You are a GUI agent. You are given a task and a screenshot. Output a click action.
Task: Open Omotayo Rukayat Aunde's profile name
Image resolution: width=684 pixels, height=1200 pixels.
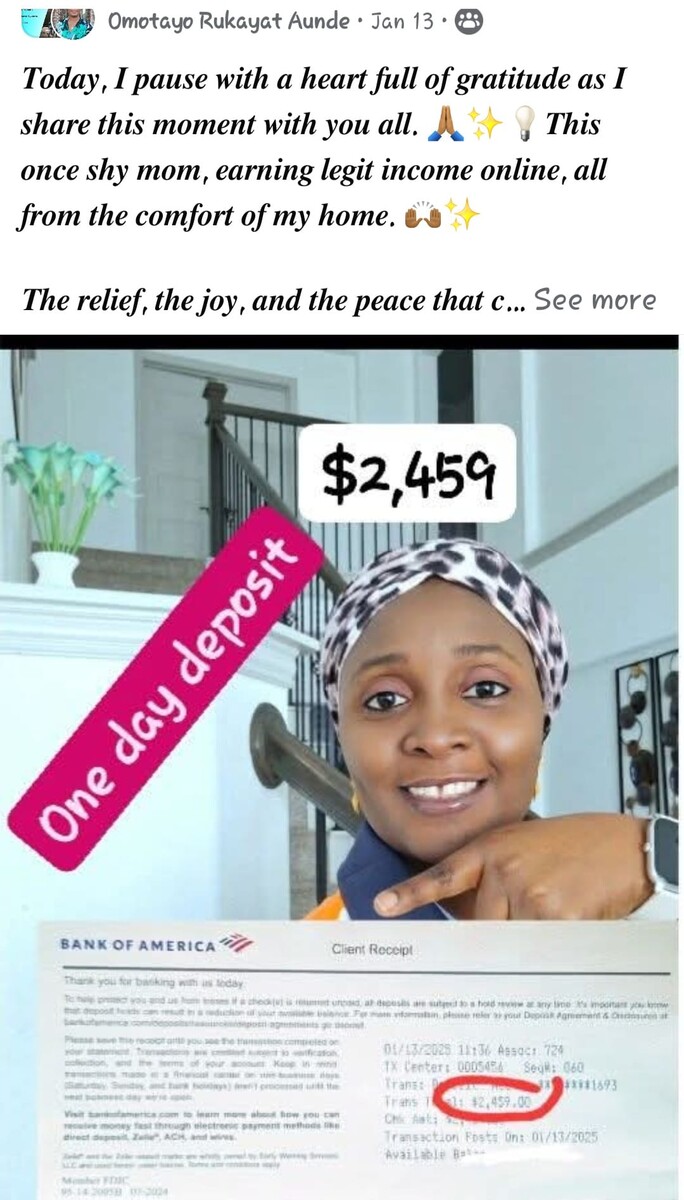pyautogui.click(x=229, y=22)
